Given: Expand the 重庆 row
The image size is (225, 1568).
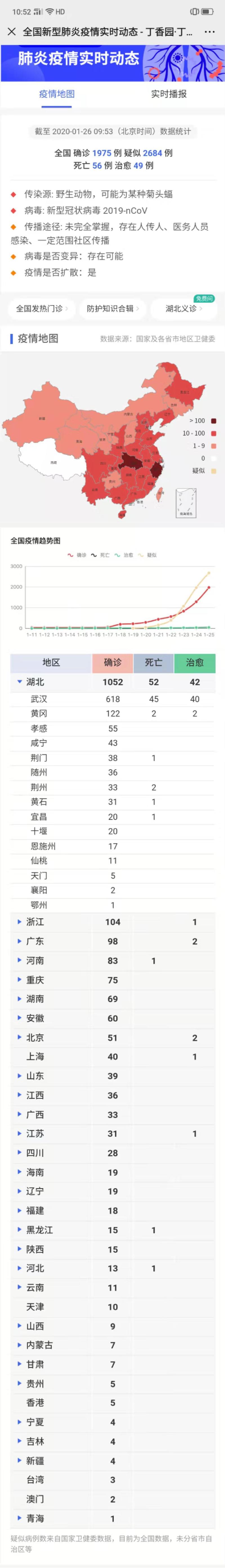Looking at the screenshot, I should pos(113,980).
